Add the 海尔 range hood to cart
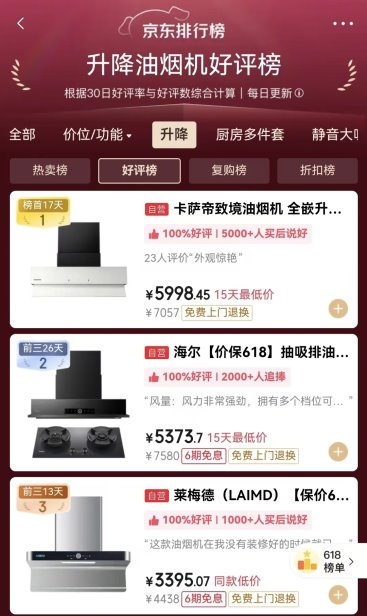This screenshot has height=616, width=367. tap(338, 451)
